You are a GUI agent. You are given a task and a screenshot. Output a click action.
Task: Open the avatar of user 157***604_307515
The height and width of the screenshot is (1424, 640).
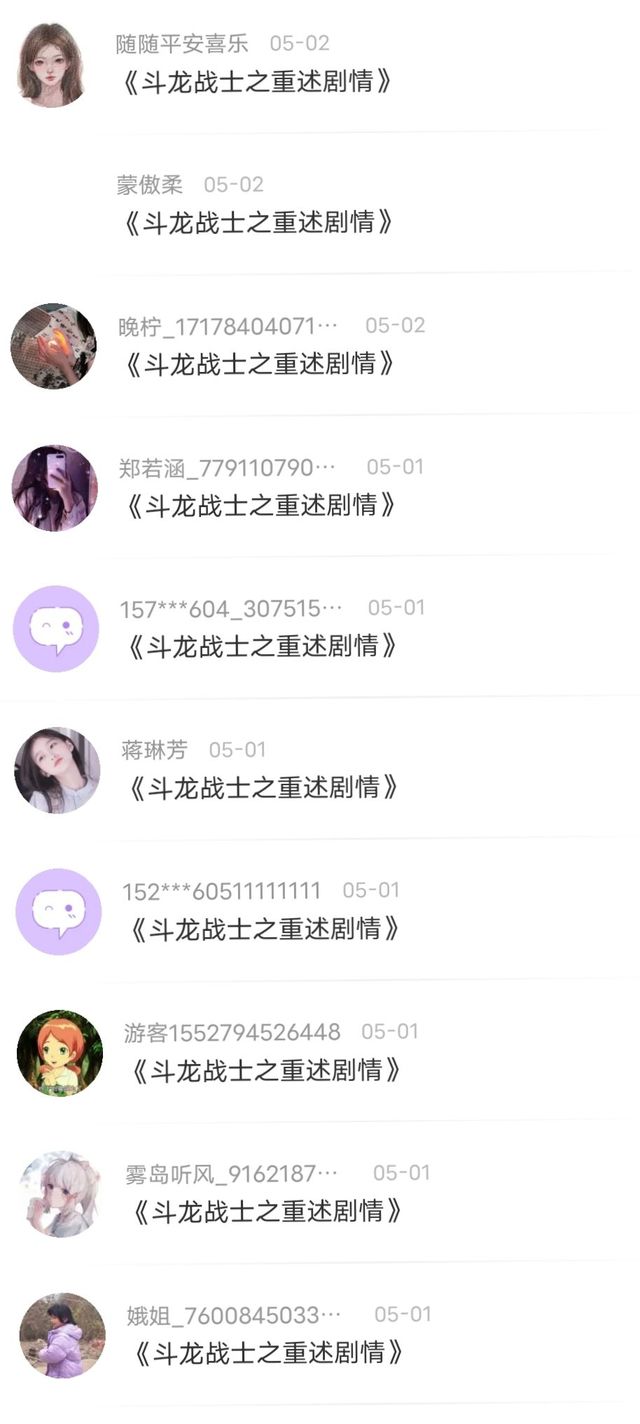pyautogui.click(x=56, y=629)
